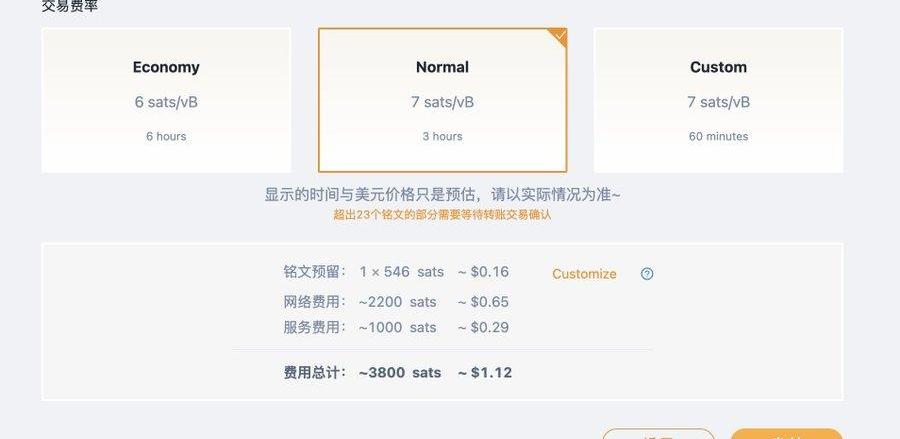Tap the help icon beside Customize
900x439 pixels.
[647, 274]
